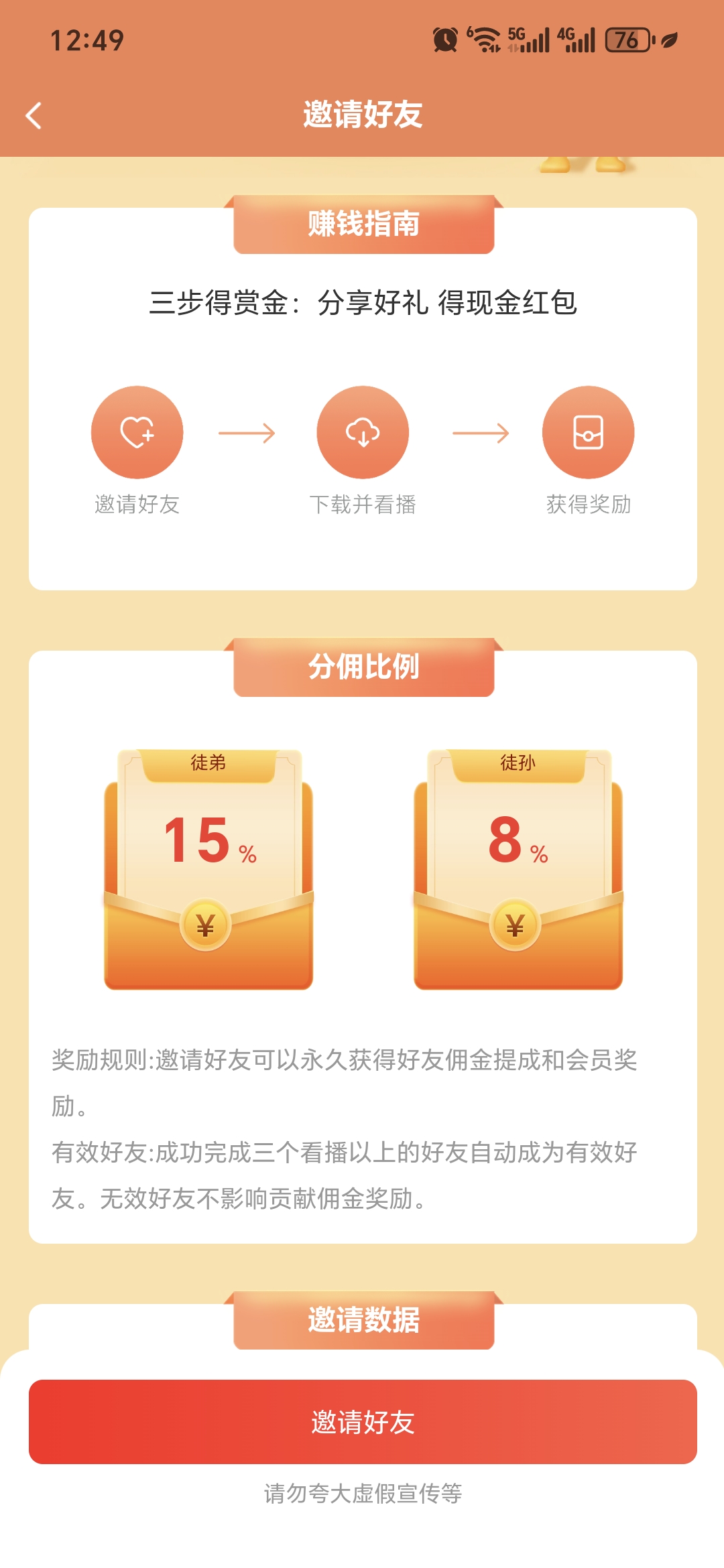Tap the red 邀请好友 button
Image resolution: width=724 pixels, height=1568 pixels.
(x=363, y=1421)
